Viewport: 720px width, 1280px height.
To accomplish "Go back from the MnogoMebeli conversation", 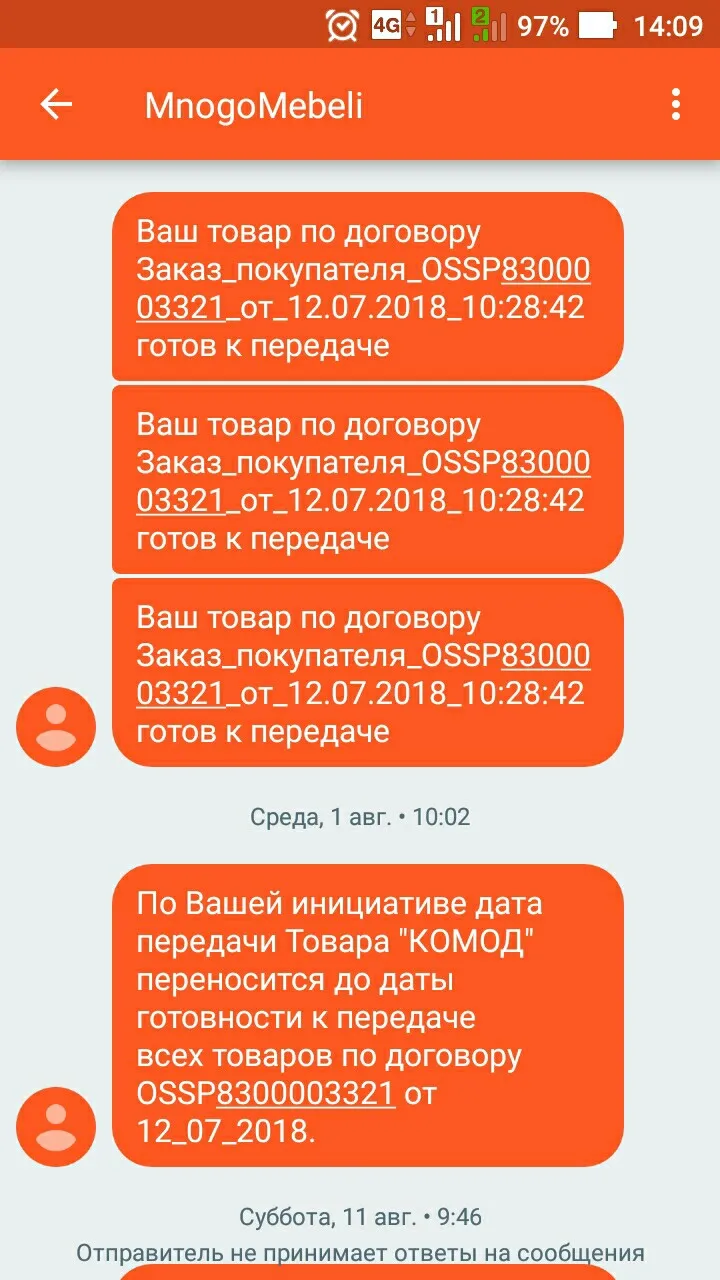I will [56, 104].
